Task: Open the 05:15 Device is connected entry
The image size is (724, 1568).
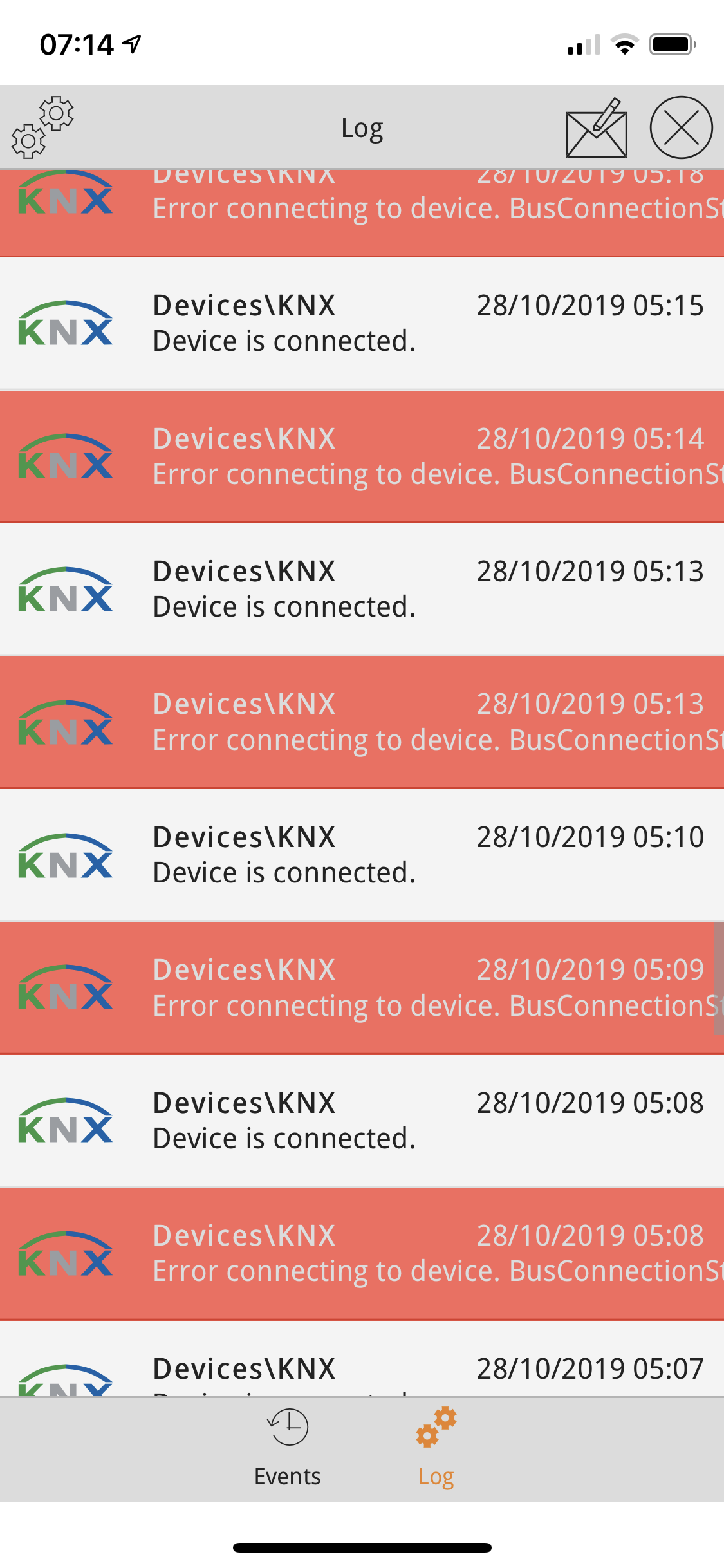Action: click(362, 324)
